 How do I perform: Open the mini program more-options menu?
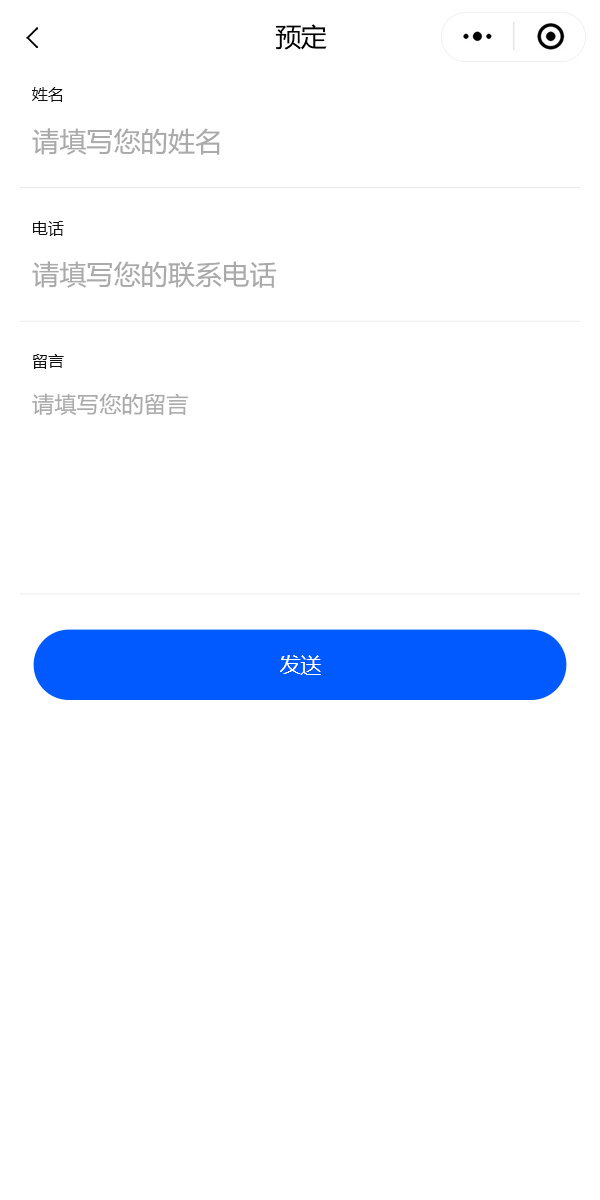[477, 37]
